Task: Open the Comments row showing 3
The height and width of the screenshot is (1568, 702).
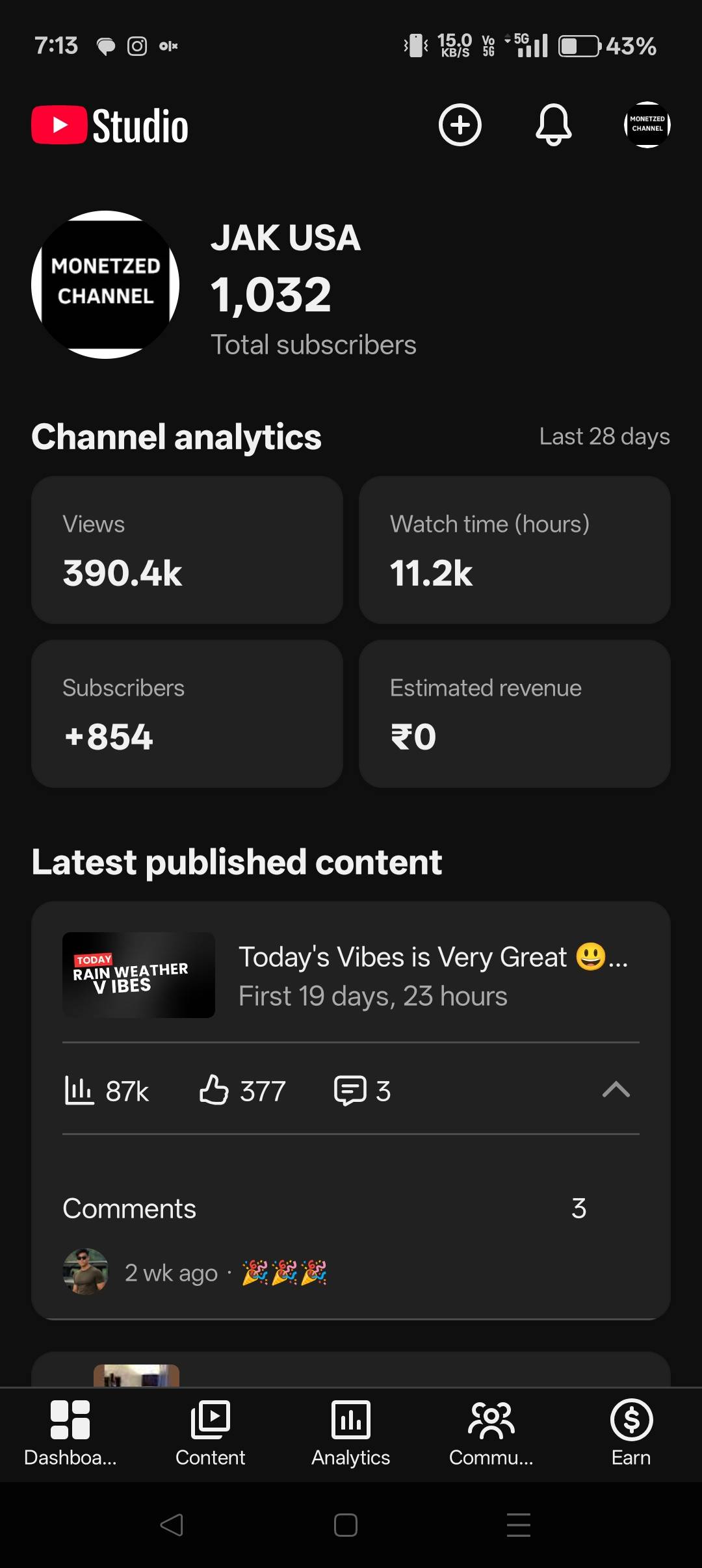Action: pyautogui.click(x=325, y=1209)
